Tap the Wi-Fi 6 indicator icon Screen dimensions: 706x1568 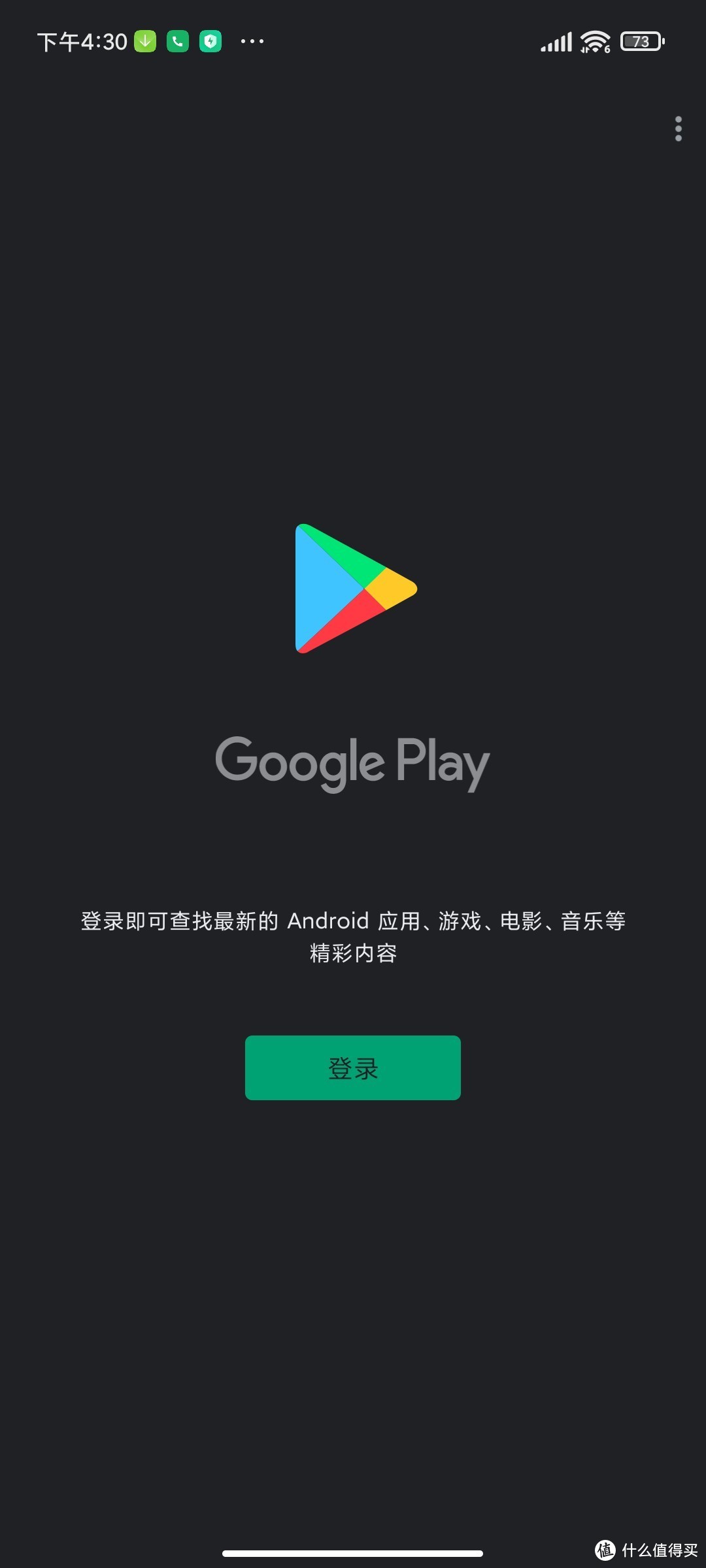(594, 41)
